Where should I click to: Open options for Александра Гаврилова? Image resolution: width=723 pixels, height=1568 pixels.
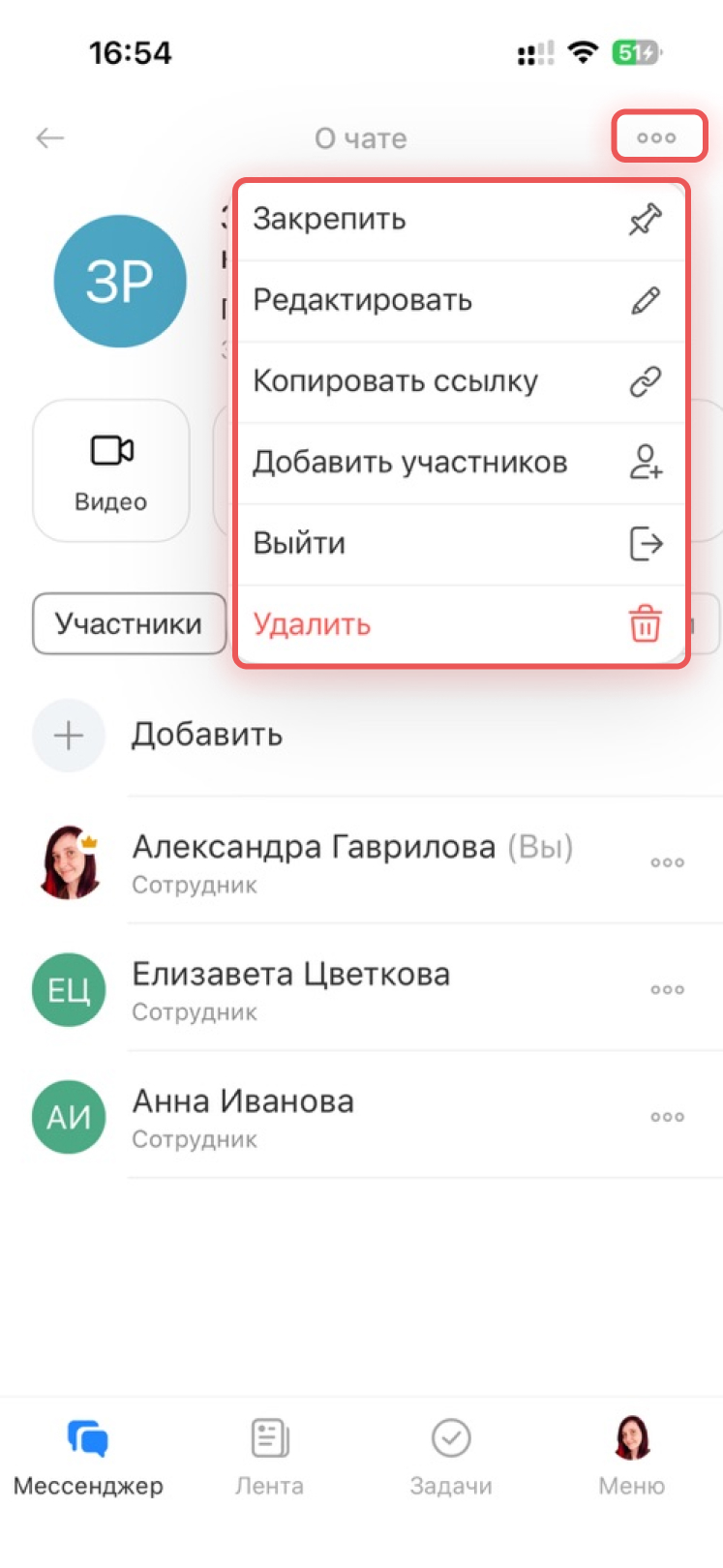click(x=668, y=862)
